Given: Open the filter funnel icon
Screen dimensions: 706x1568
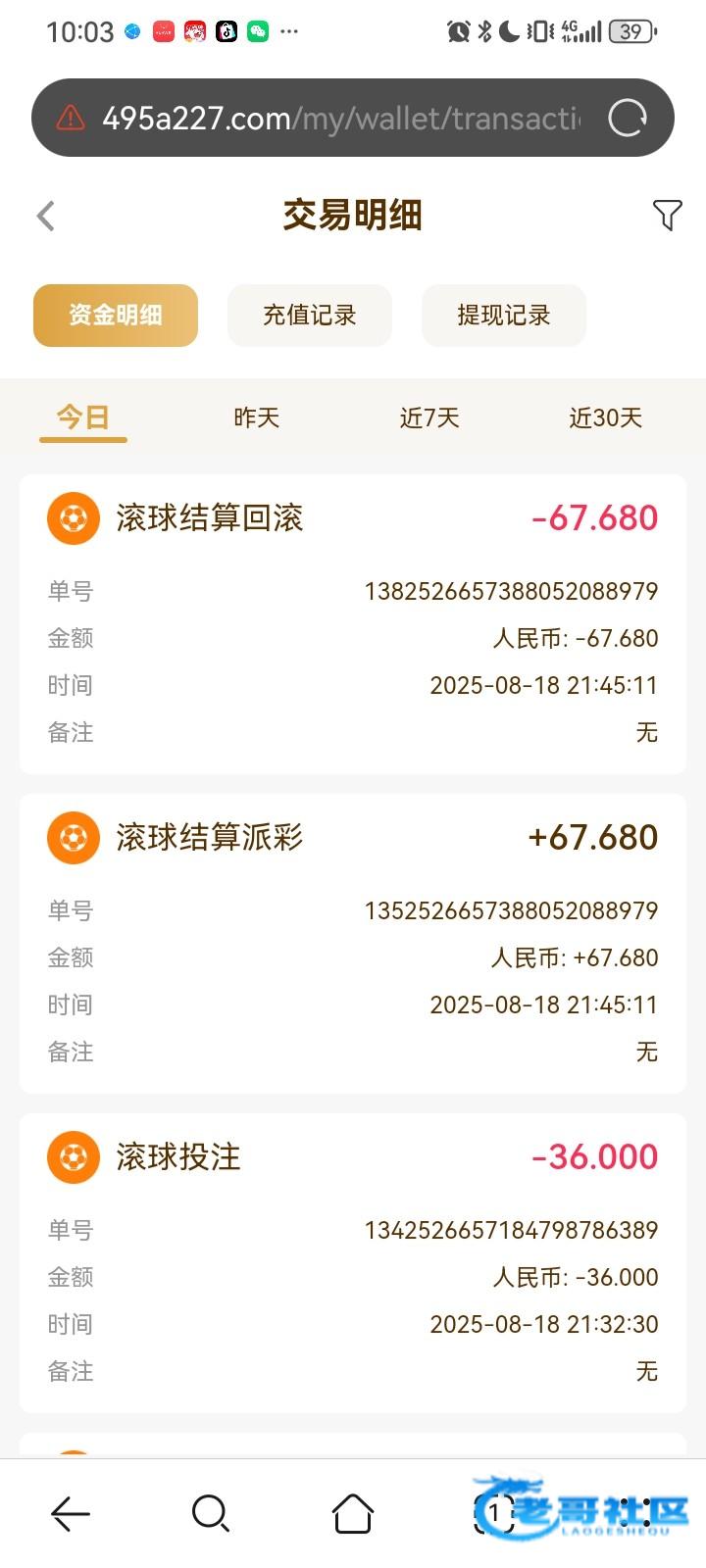Looking at the screenshot, I should tap(667, 216).
